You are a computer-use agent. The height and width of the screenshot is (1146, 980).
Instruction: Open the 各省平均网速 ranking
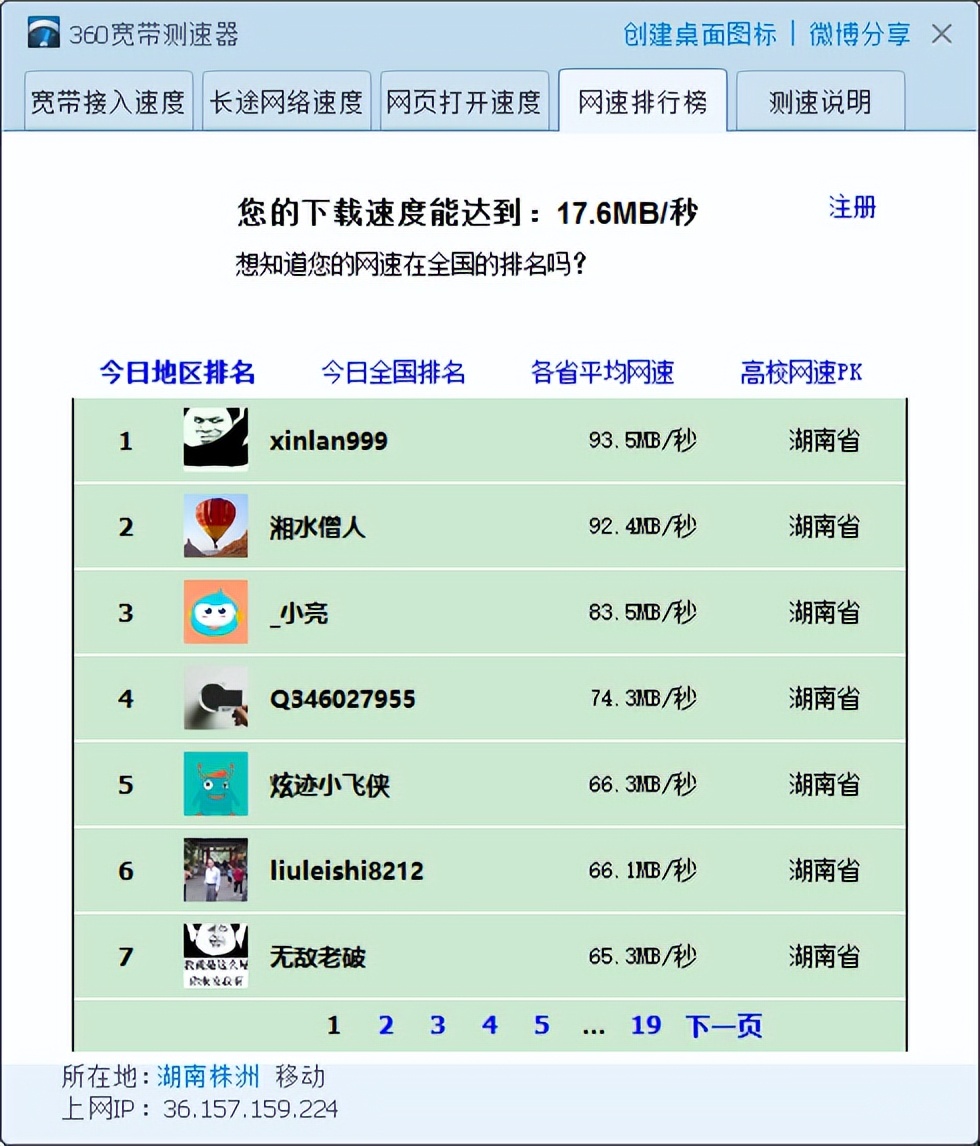point(602,371)
